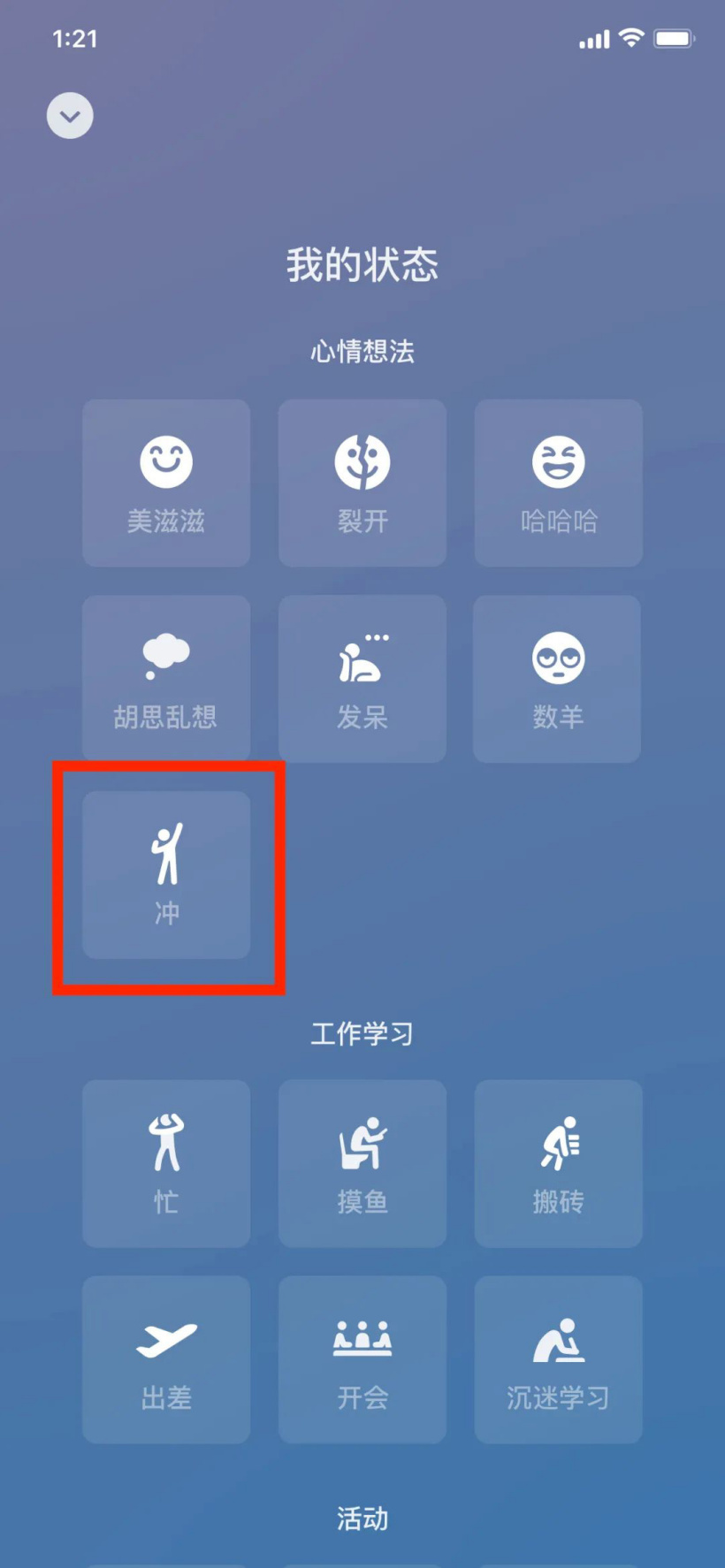This screenshot has width=725, height=1568.
Task: Set status to 出差
Action: [x=166, y=1359]
